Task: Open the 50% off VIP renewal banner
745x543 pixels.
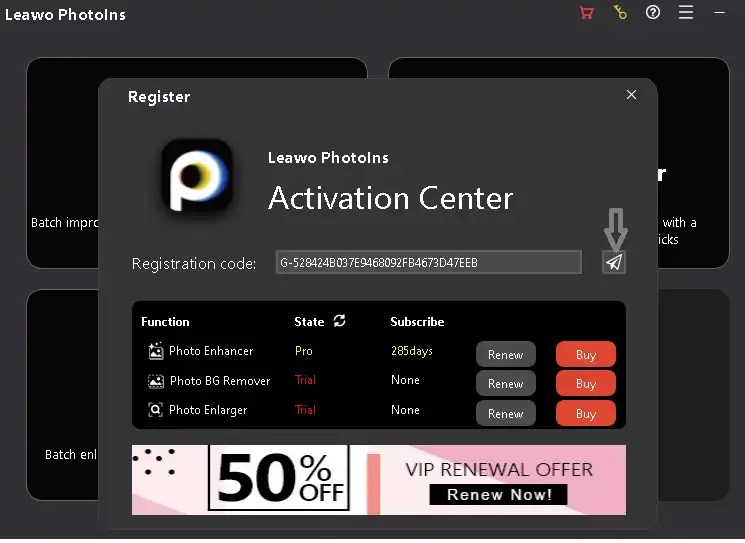Action: [379, 480]
